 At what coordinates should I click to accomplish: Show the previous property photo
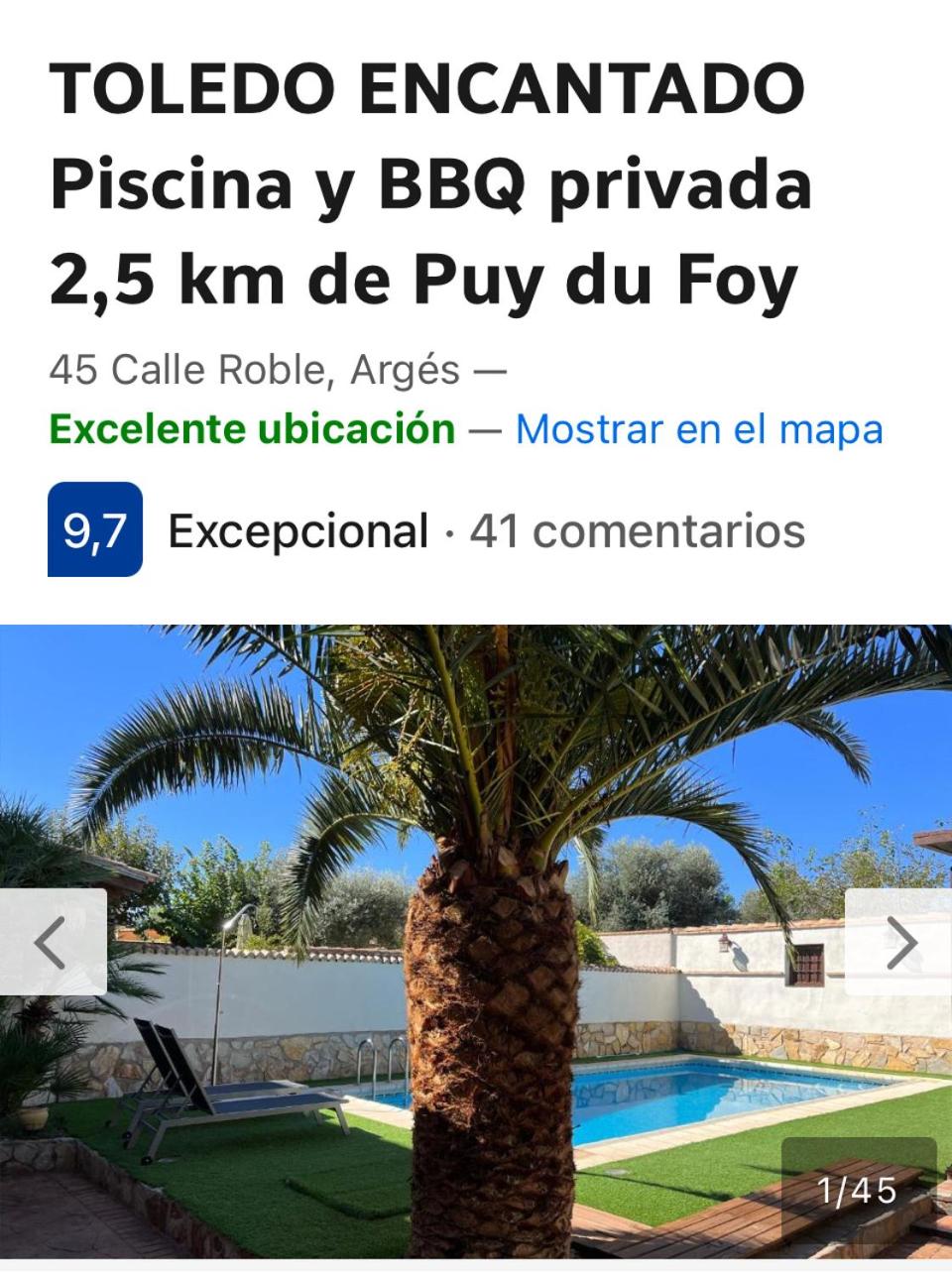[x=52, y=942]
